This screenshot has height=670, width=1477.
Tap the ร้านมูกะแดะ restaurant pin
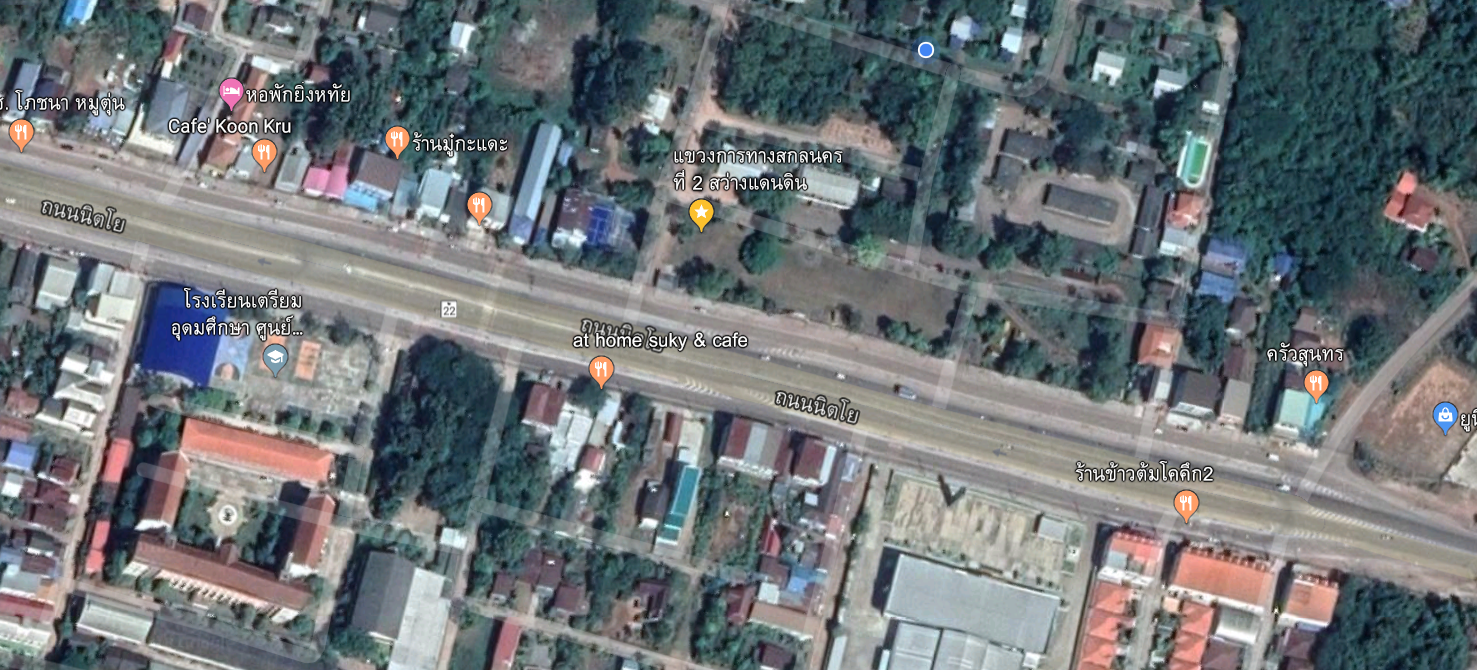coord(397,140)
